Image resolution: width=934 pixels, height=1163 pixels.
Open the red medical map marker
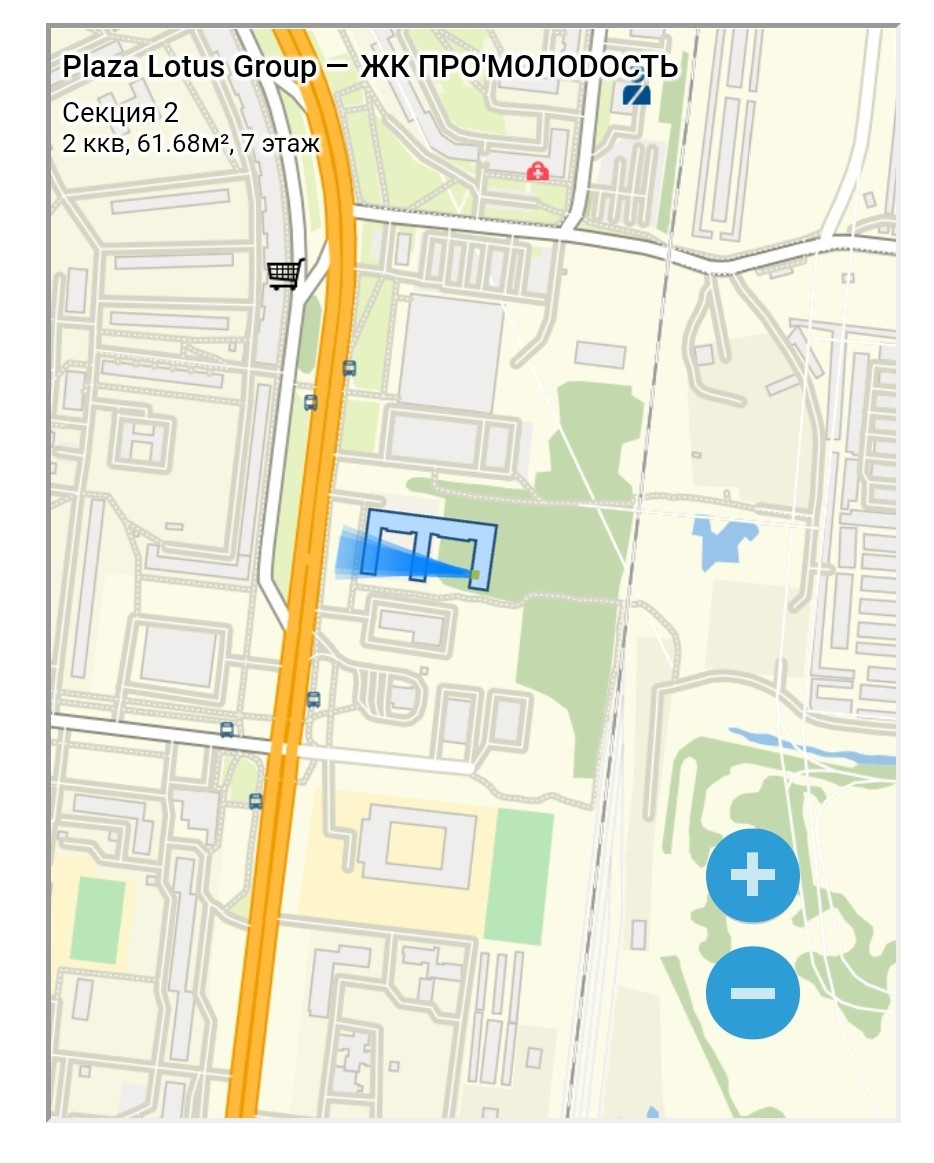coord(538,172)
